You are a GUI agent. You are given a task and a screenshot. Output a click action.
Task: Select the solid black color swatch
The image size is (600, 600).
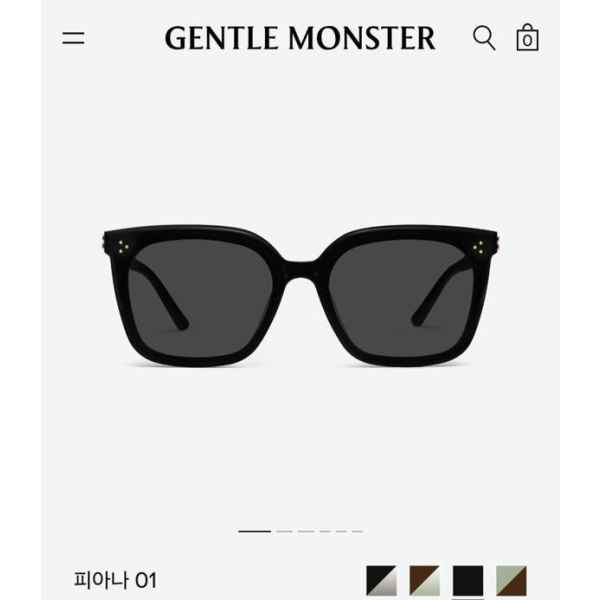coord(468,580)
